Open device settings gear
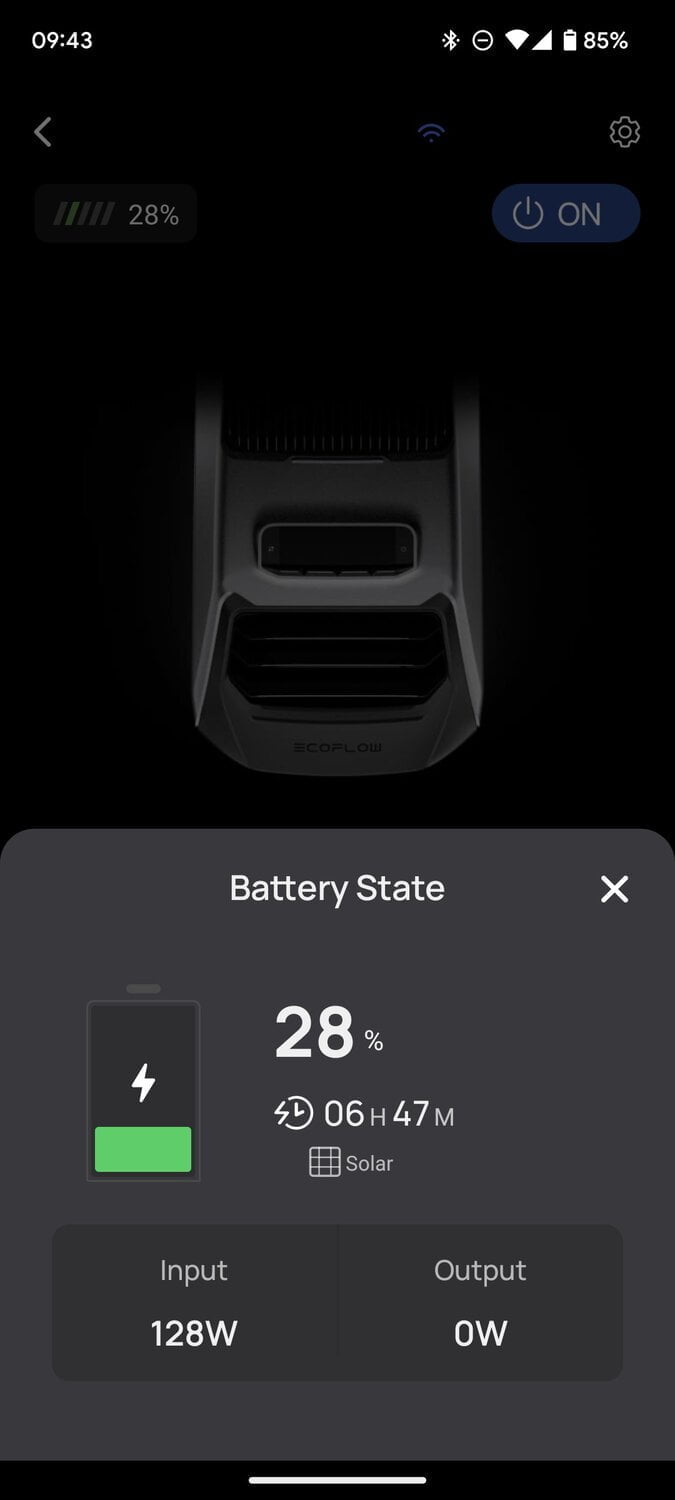Viewport: 675px width, 1500px height. pos(624,132)
